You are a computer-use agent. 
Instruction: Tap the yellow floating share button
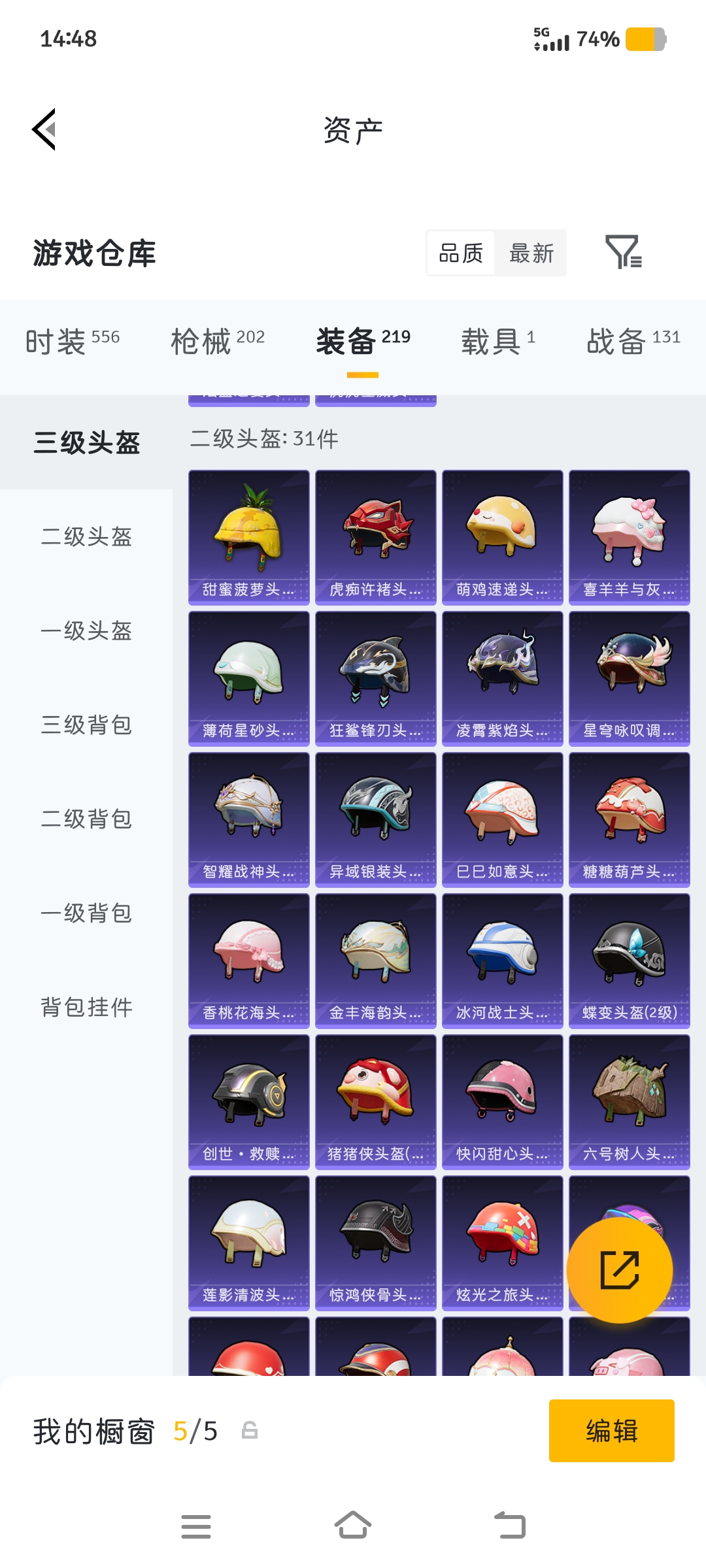(619, 1270)
